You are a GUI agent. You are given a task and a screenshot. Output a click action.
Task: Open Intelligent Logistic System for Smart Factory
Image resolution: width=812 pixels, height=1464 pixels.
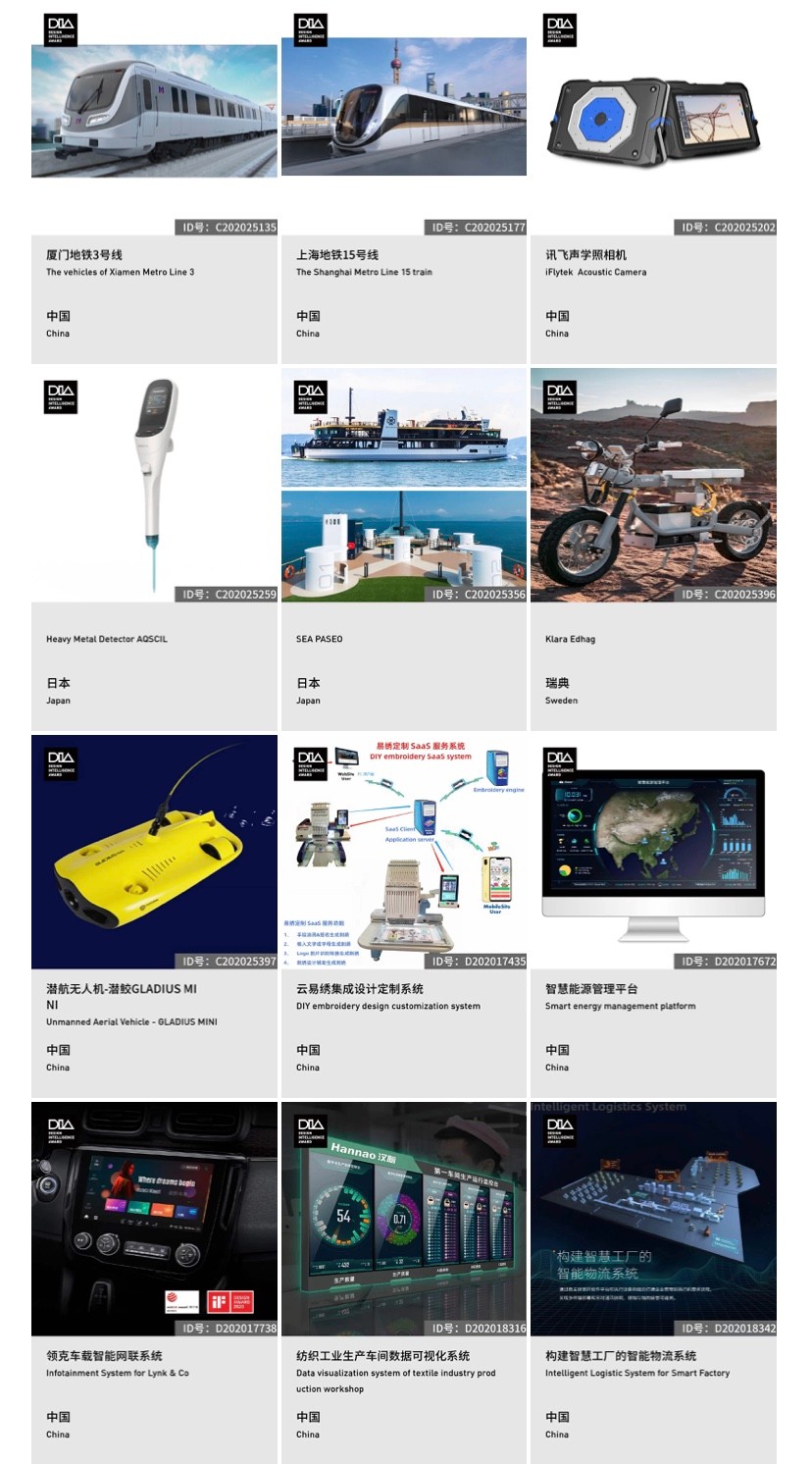tap(653, 1219)
